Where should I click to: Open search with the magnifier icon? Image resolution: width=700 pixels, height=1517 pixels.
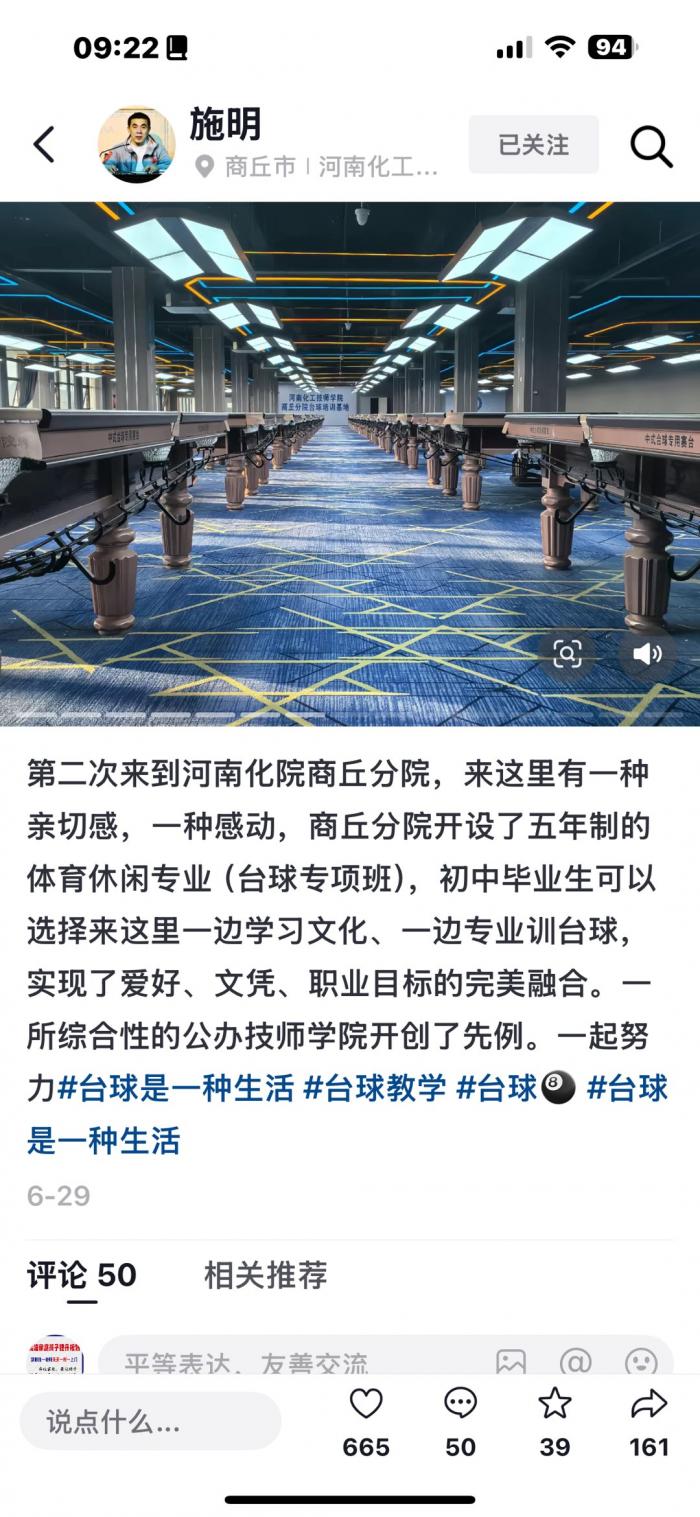tap(650, 146)
